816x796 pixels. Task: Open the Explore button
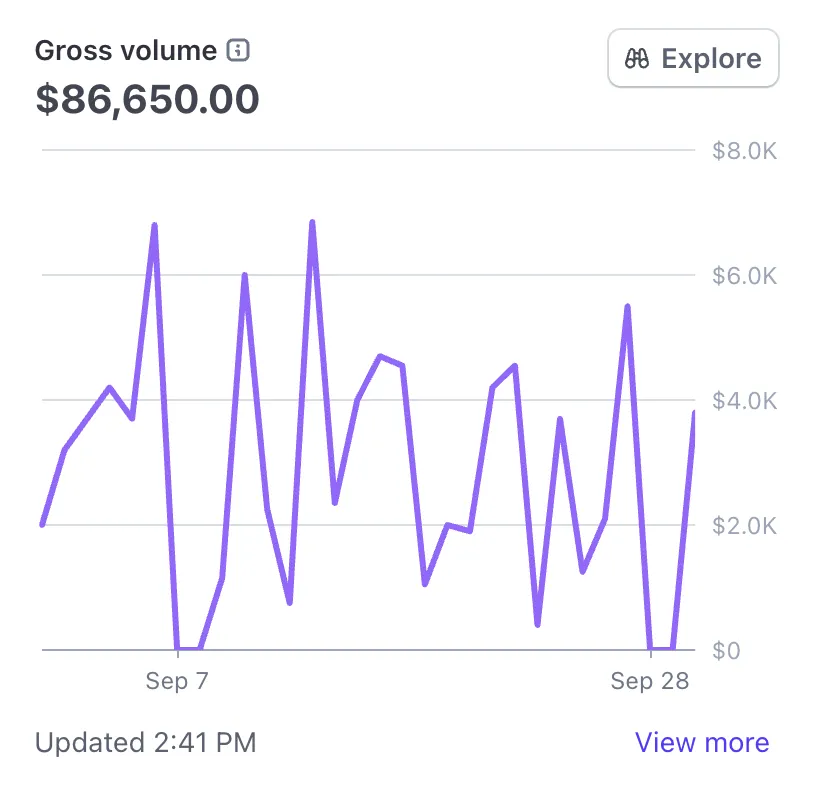pos(693,58)
